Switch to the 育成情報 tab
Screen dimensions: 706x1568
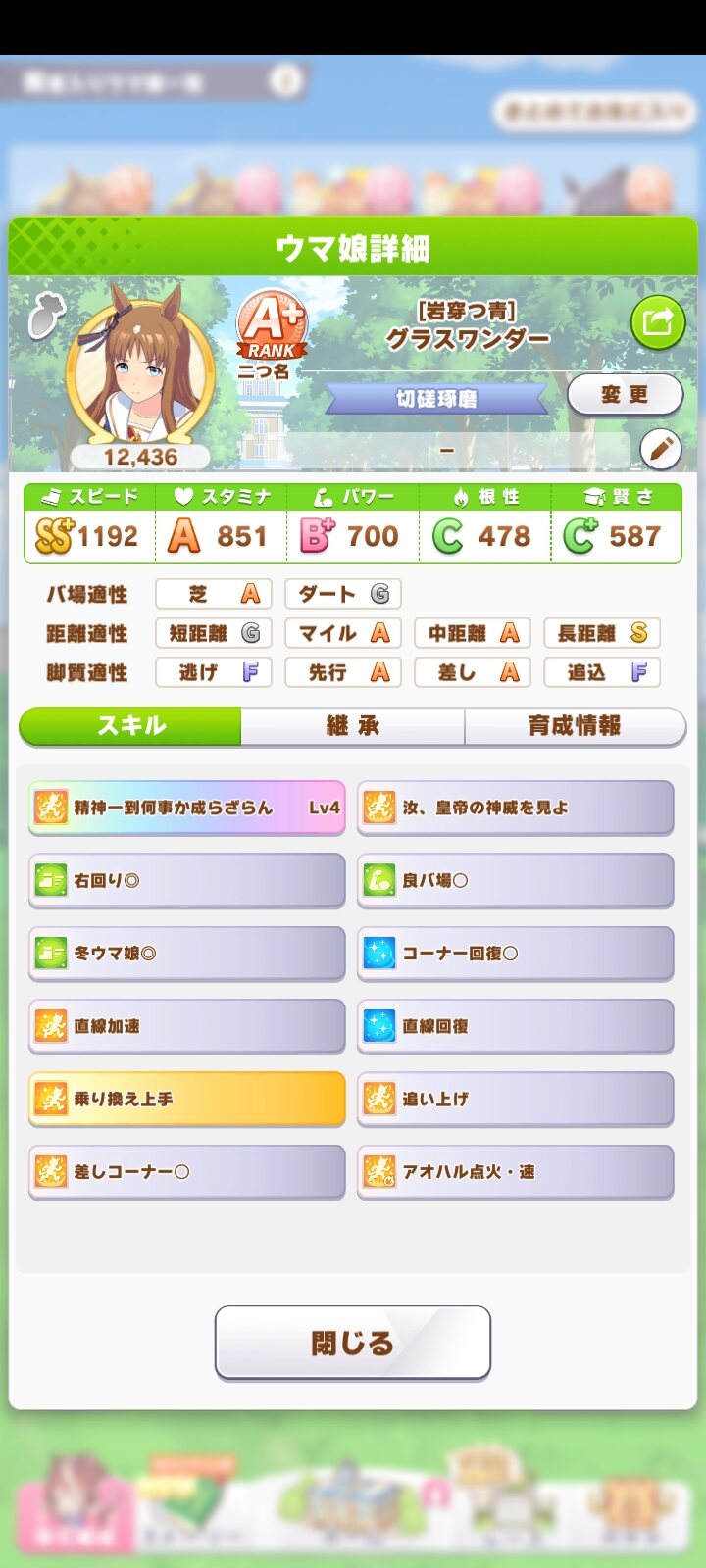[x=575, y=726]
